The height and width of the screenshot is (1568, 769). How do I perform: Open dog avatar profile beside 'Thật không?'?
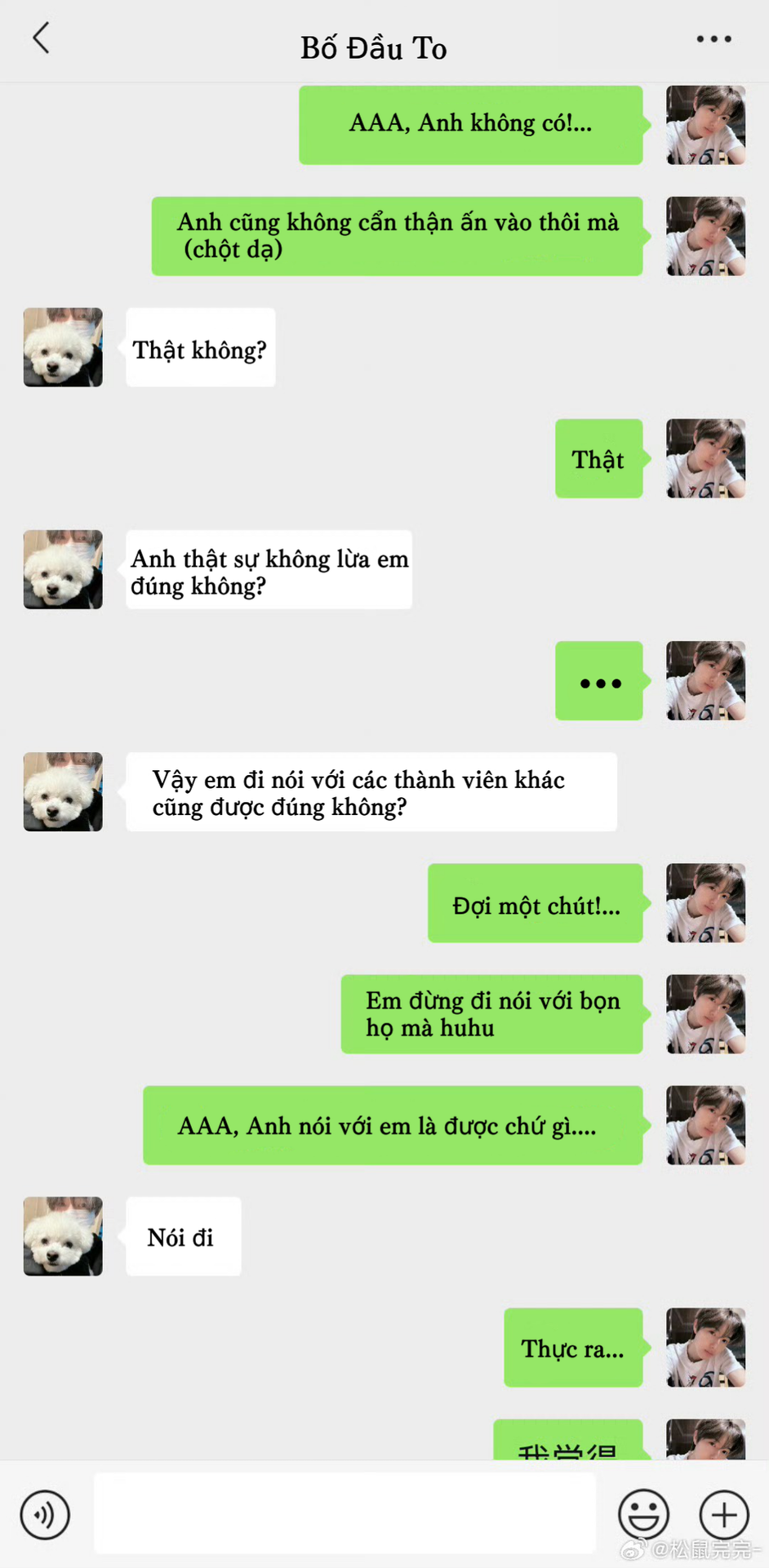click(x=63, y=347)
